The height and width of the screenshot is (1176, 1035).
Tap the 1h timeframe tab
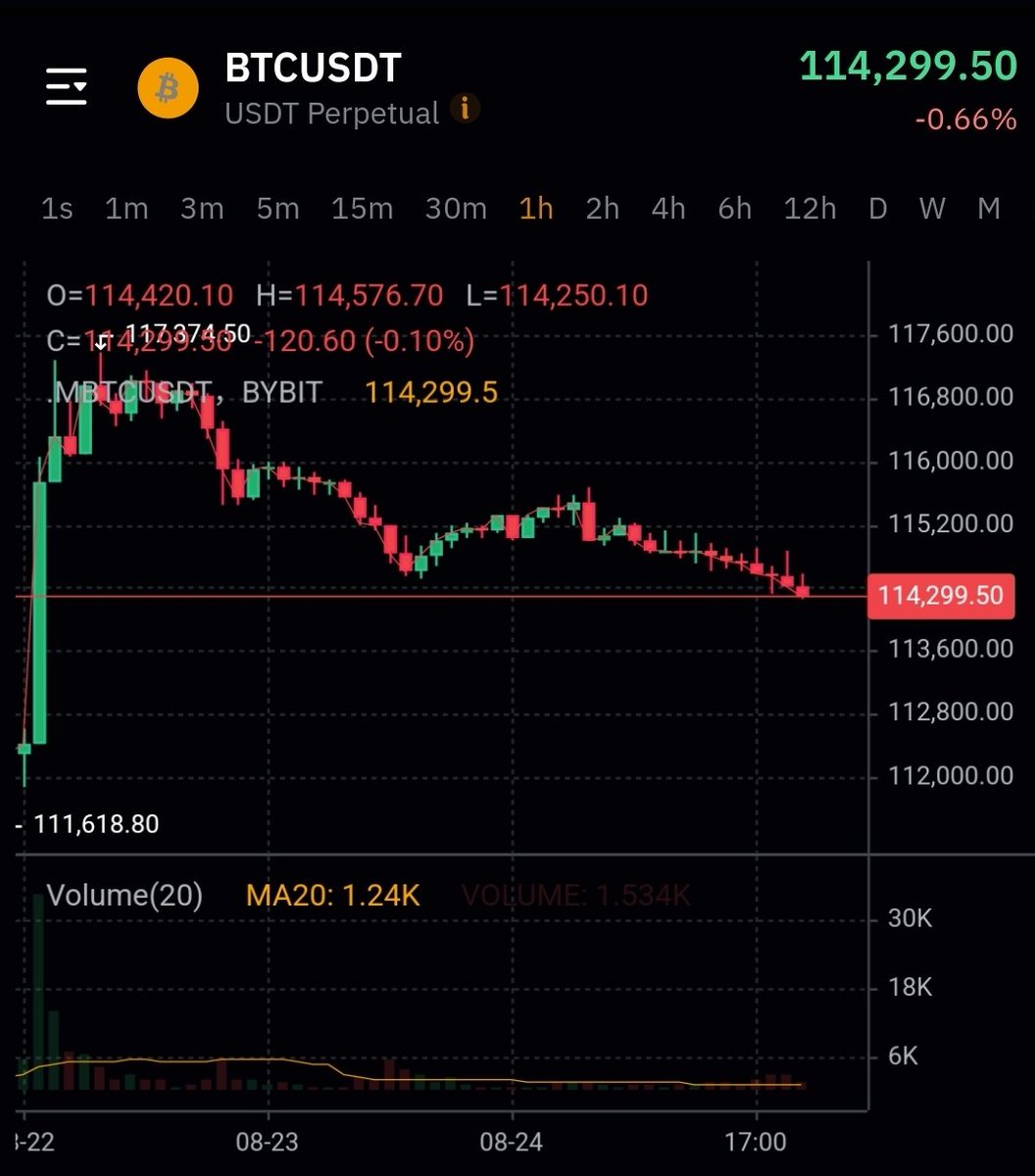pyautogui.click(x=536, y=209)
